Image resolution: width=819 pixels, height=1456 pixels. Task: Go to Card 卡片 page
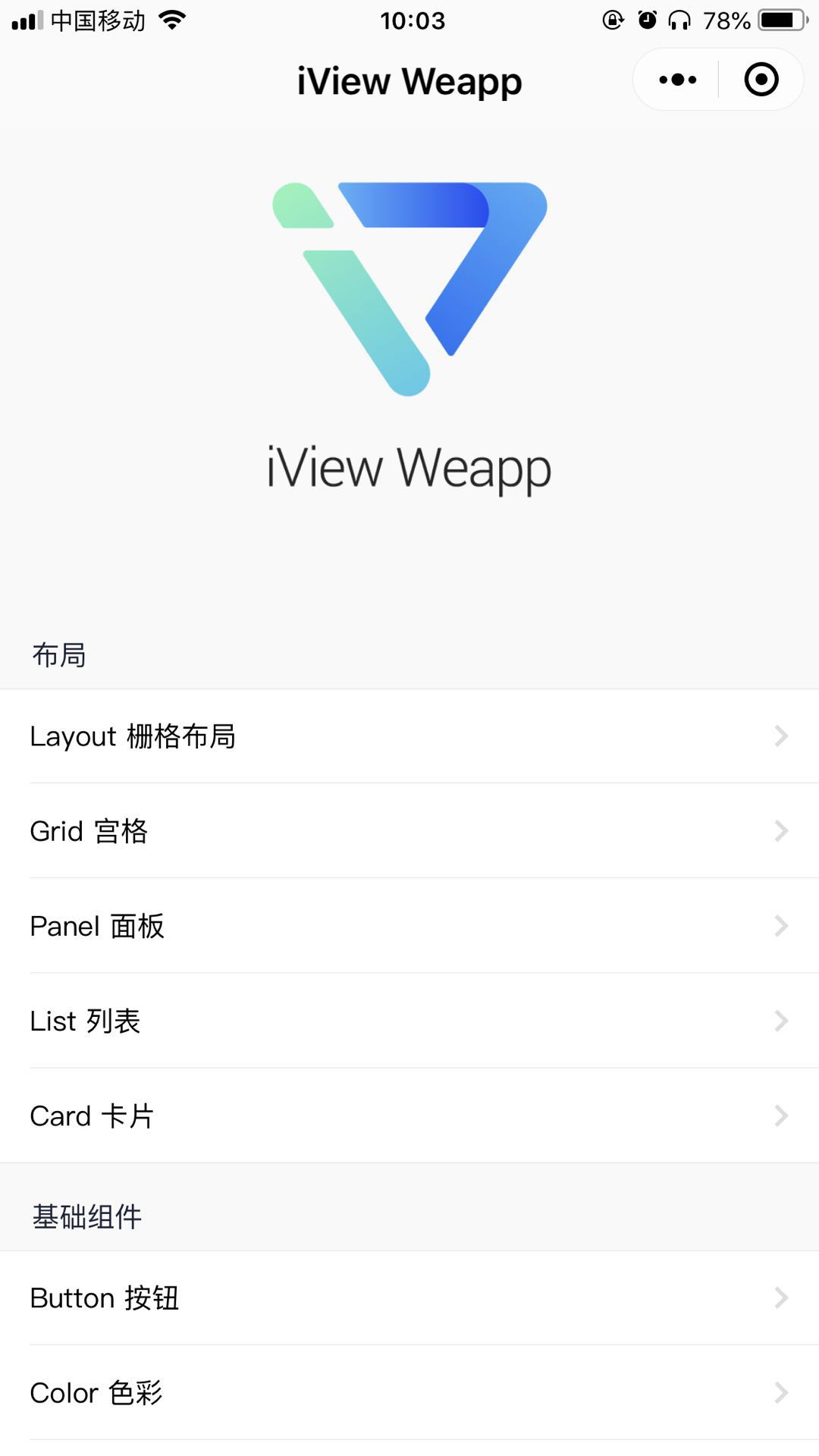[409, 1116]
